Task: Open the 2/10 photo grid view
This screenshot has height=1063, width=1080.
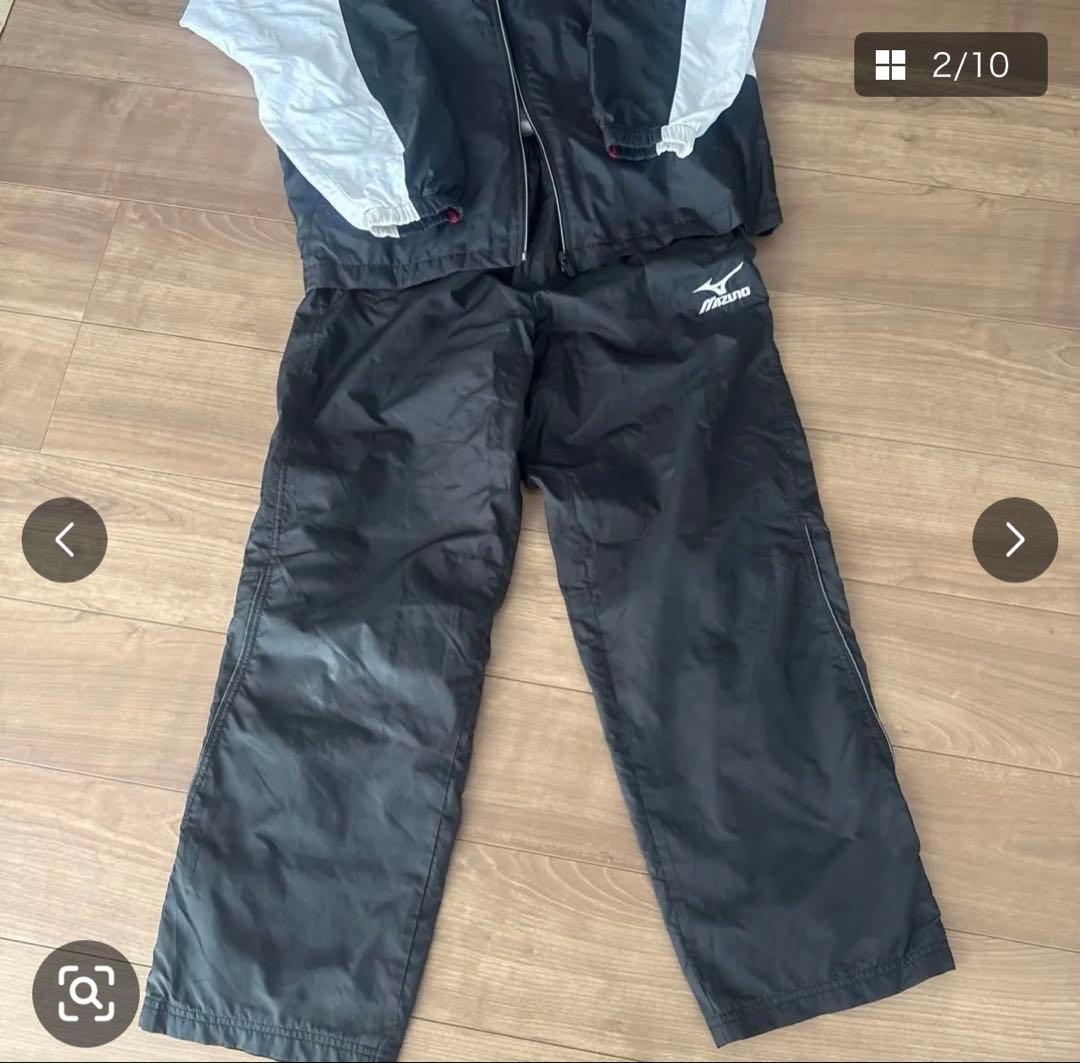Action: [951, 65]
